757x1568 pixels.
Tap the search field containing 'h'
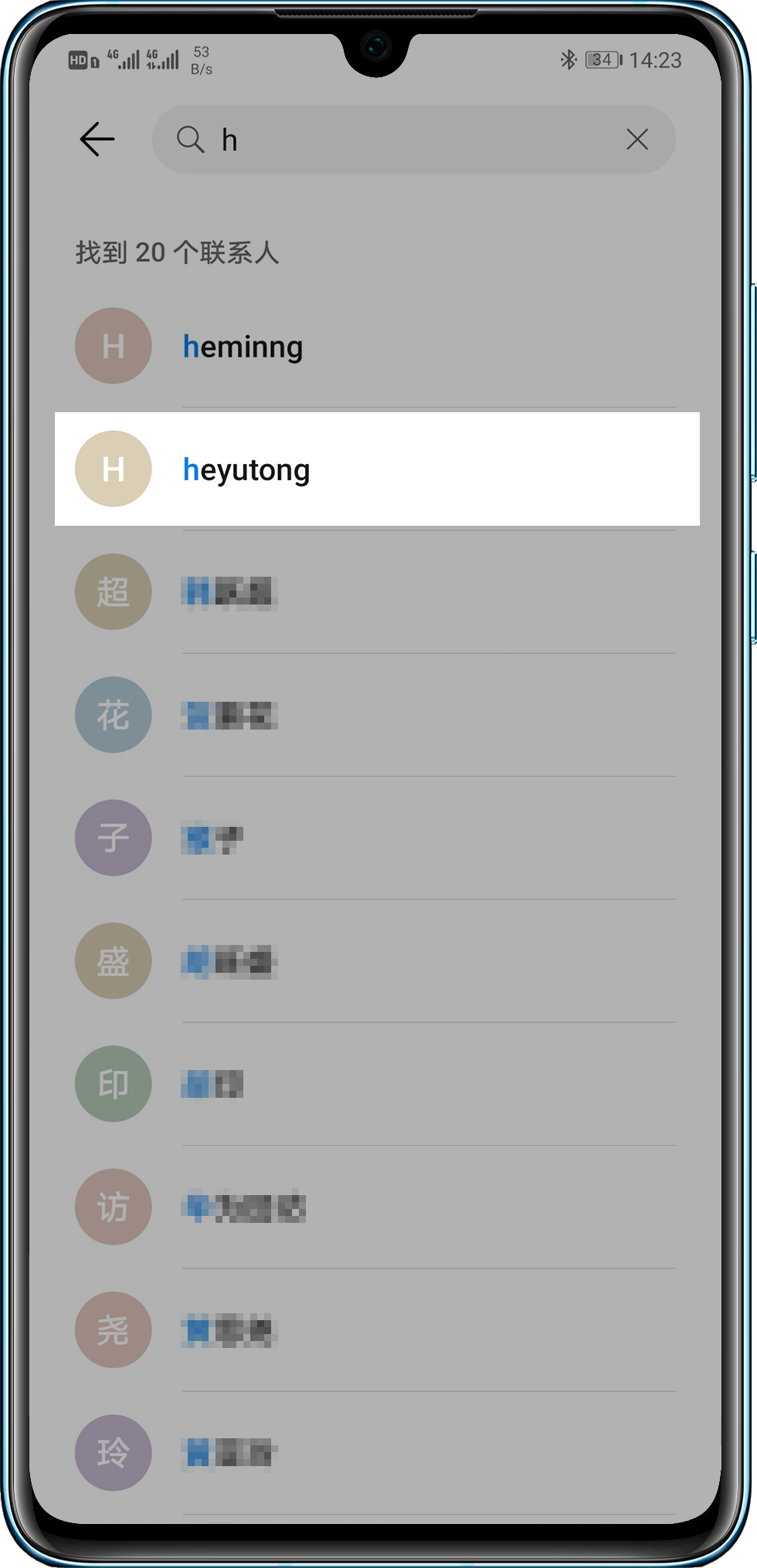coord(409,140)
